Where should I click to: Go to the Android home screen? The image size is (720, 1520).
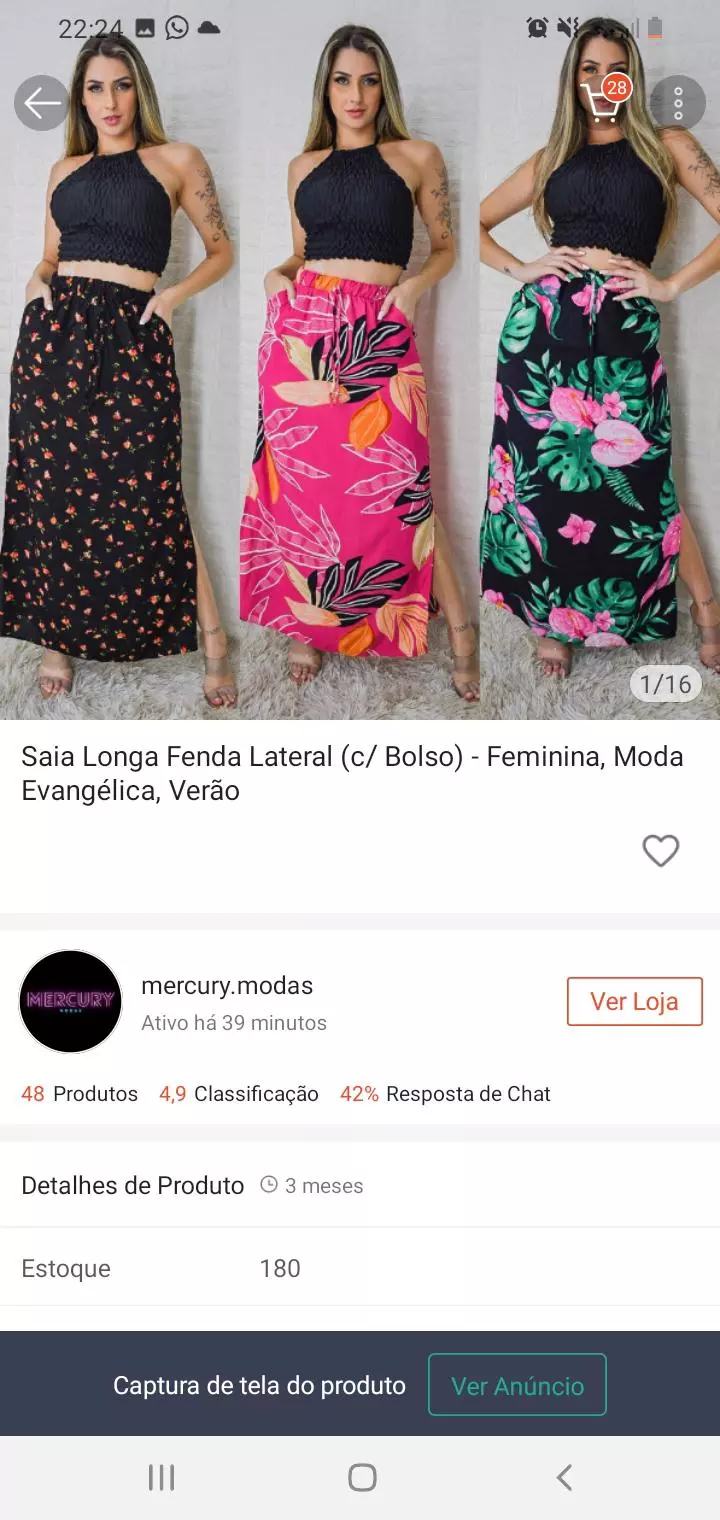coord(362,1477)
